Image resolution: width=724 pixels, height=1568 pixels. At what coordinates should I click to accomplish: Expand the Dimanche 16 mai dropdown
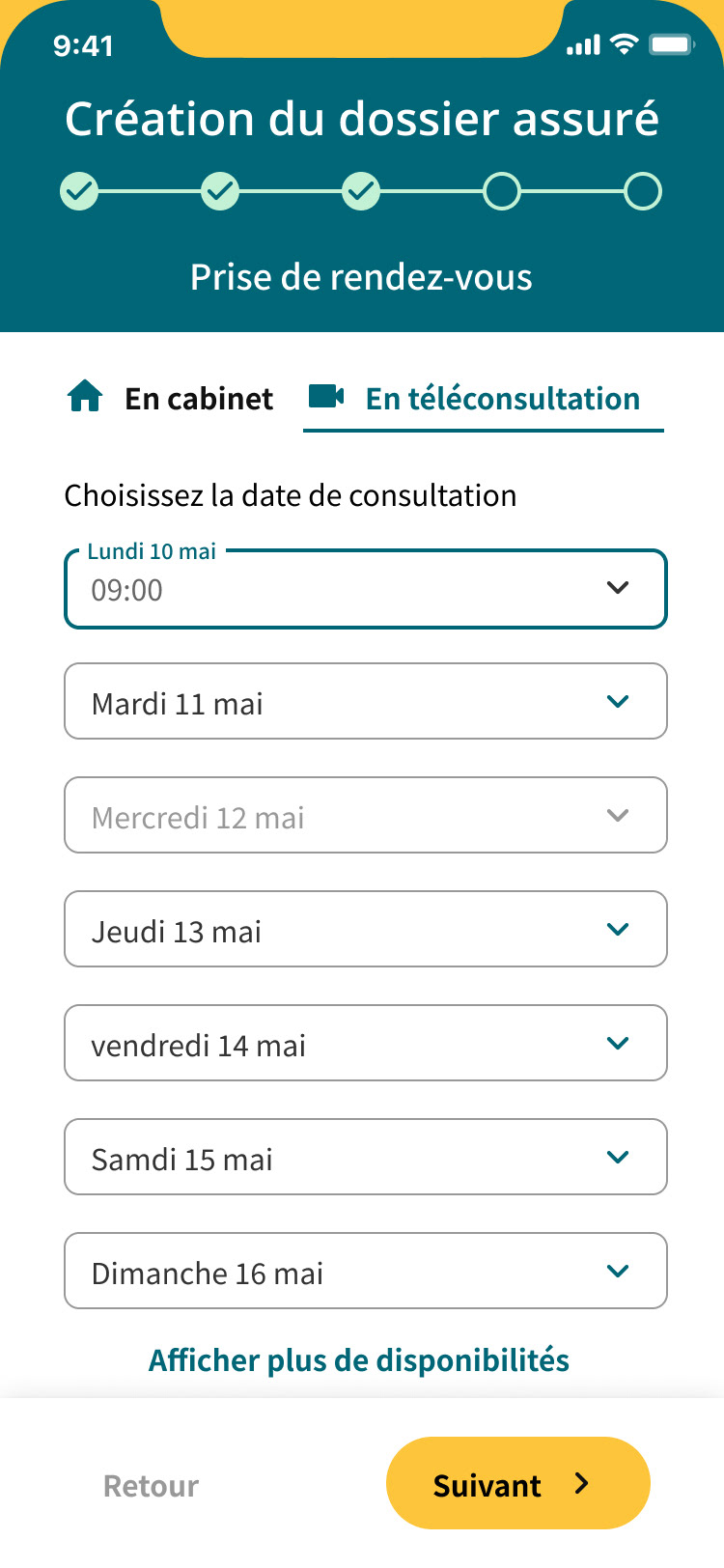pyautogui.click(x=366, y=1271)
